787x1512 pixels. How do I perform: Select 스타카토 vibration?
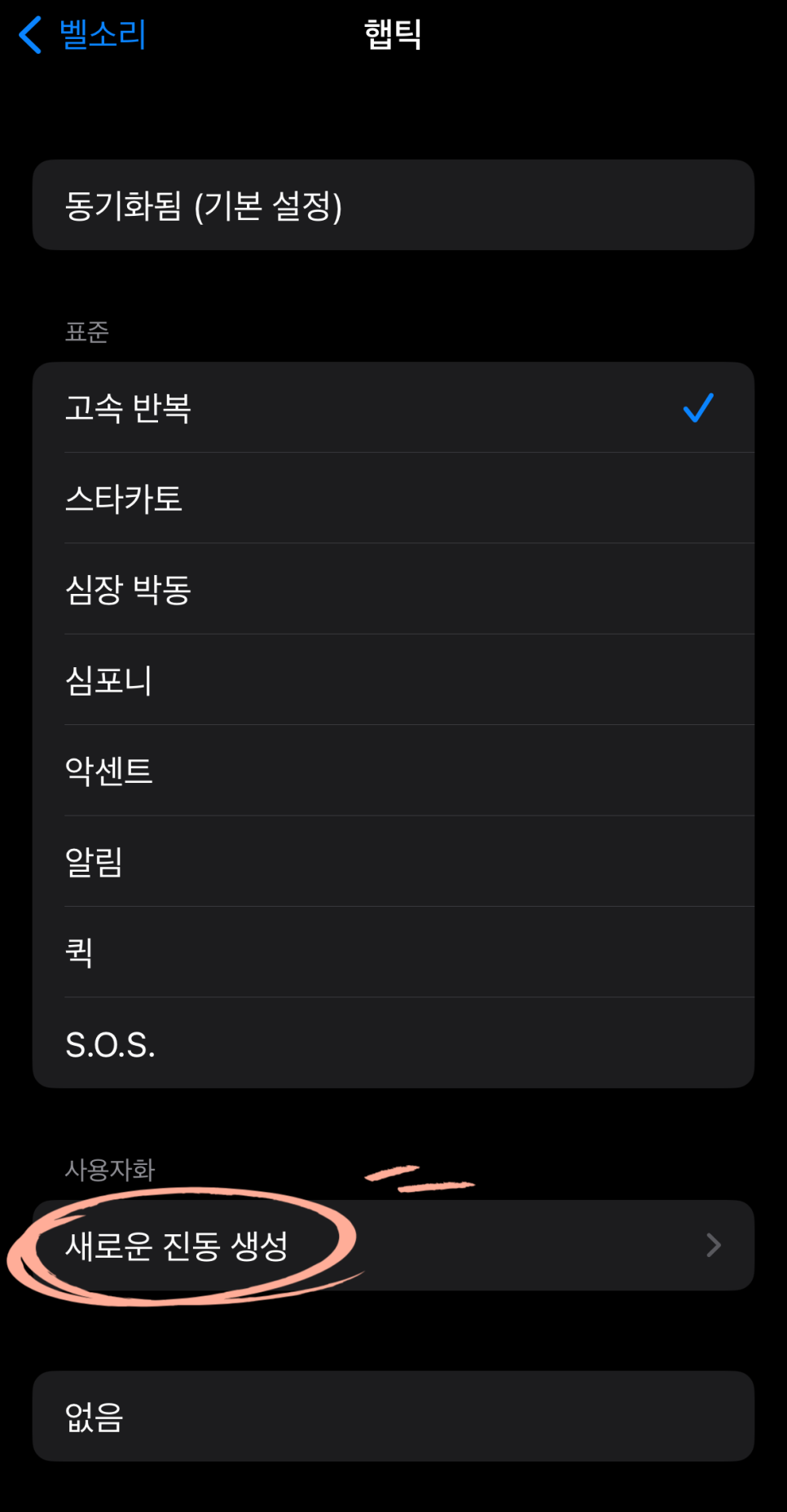(x=393, y=499)
